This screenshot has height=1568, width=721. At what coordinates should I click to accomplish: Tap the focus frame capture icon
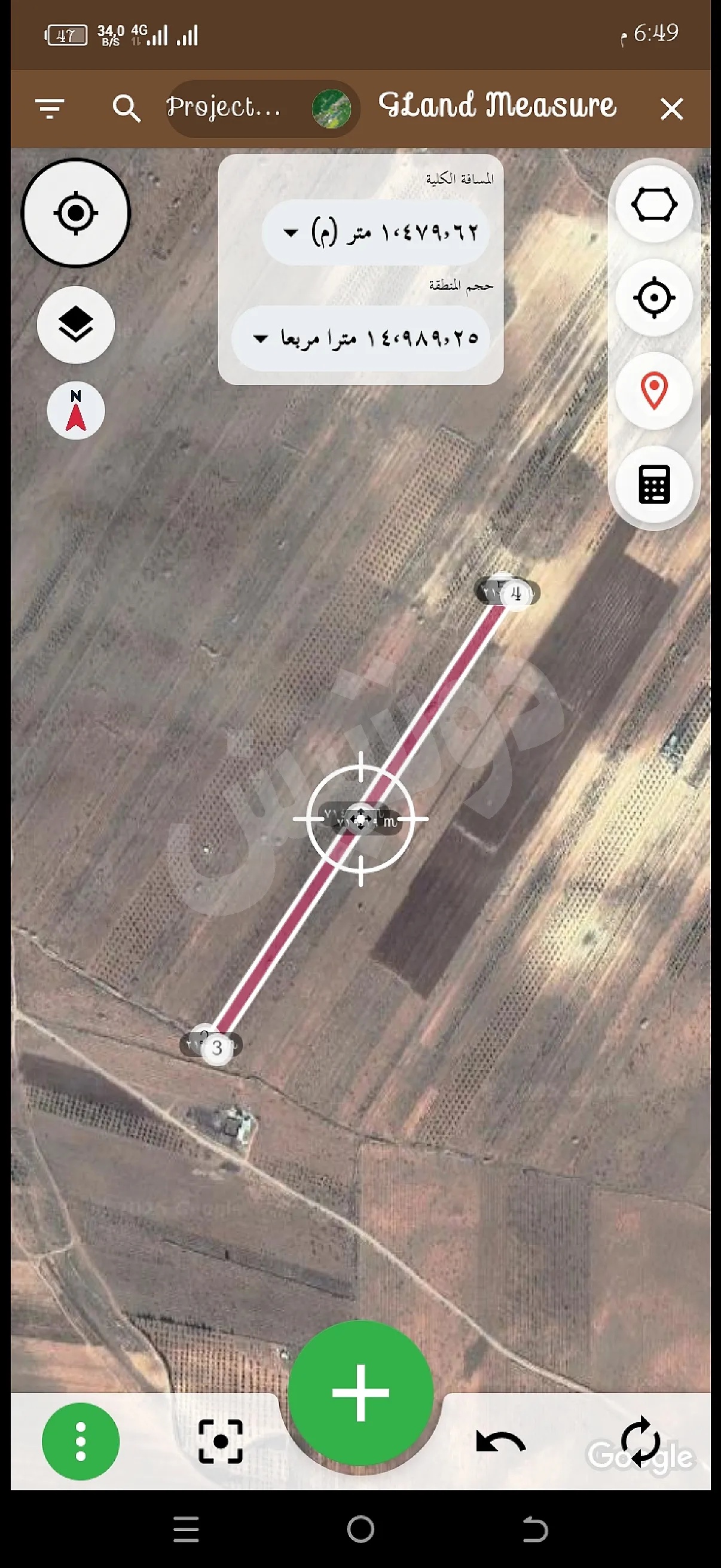(x=221, y=1441)
